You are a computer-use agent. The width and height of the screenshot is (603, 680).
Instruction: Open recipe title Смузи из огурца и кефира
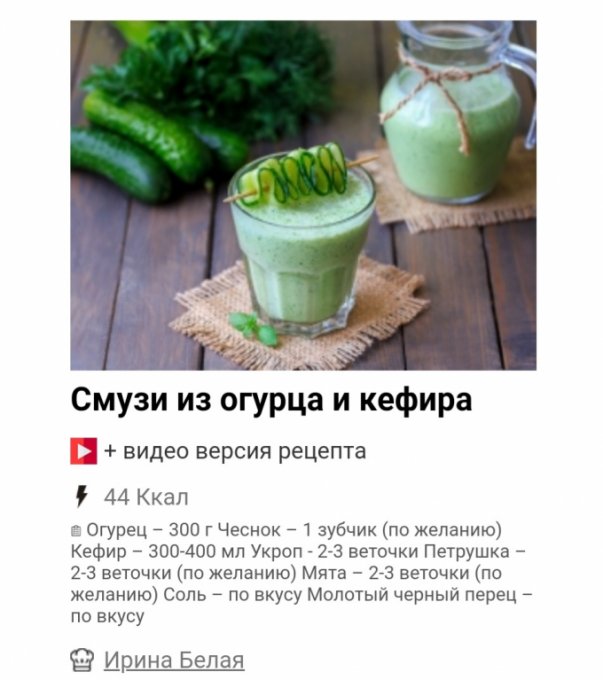click(271, 402)
